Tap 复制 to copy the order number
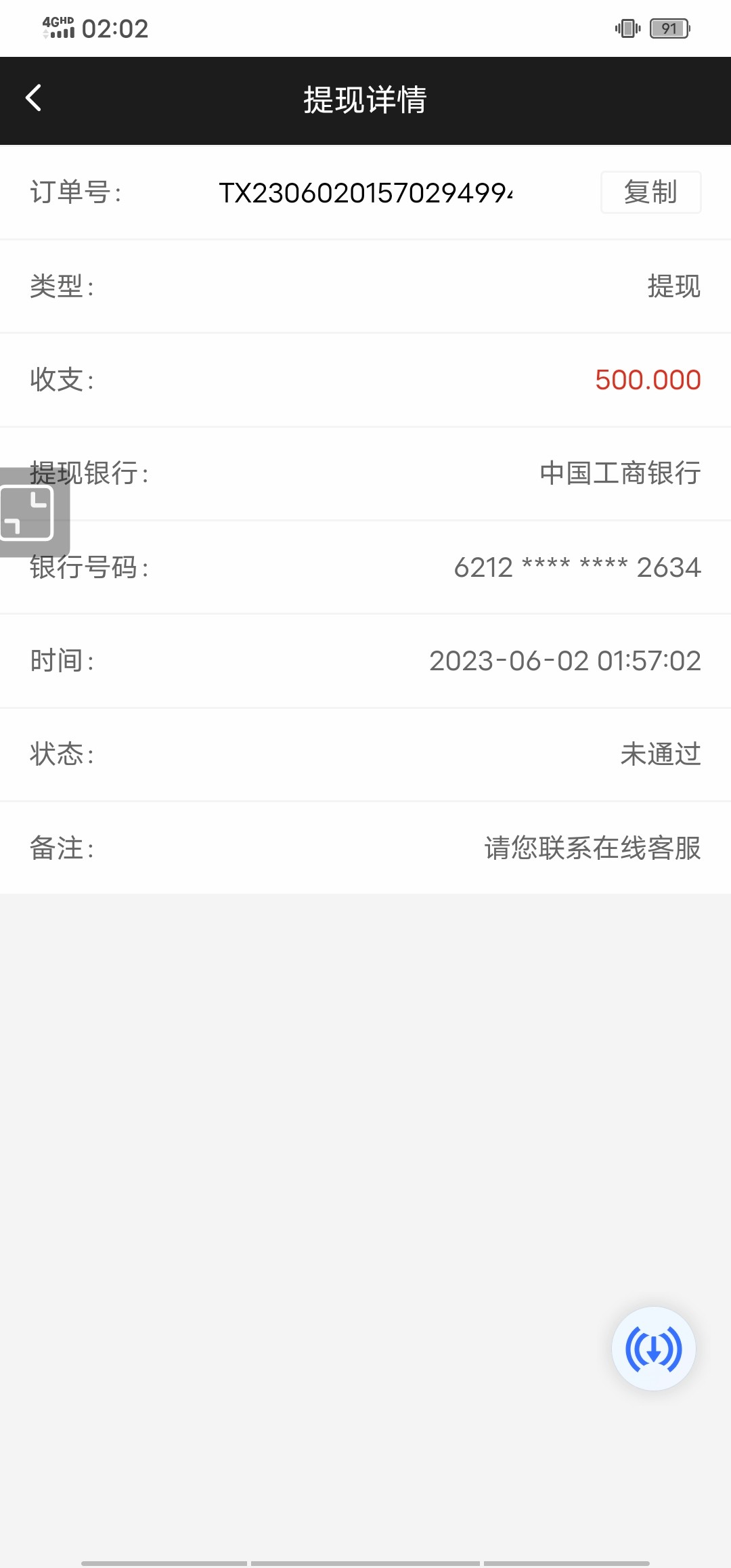This screenshot has height=1568, width=731. point(650,193)
